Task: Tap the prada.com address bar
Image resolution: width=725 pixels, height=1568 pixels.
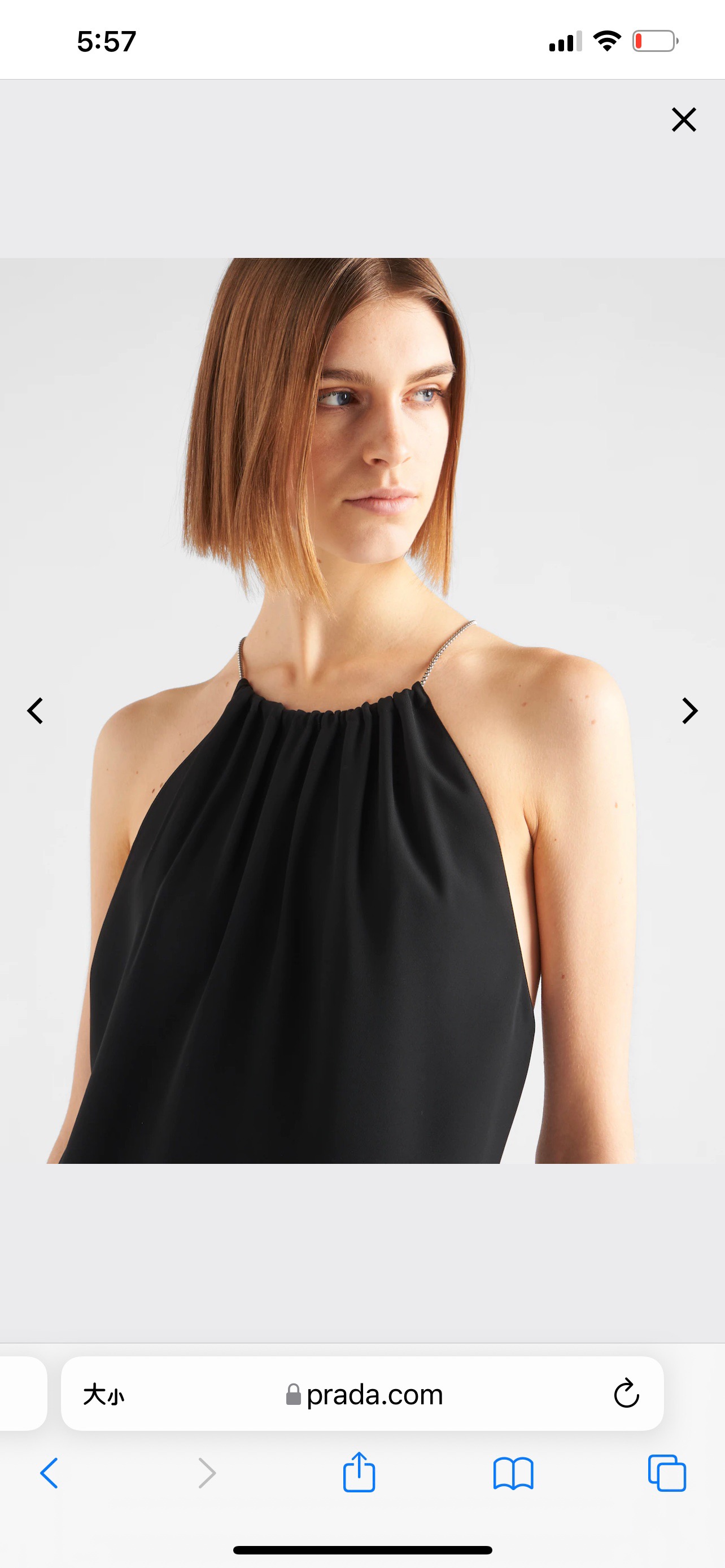Action: [x=364, y=1395]
